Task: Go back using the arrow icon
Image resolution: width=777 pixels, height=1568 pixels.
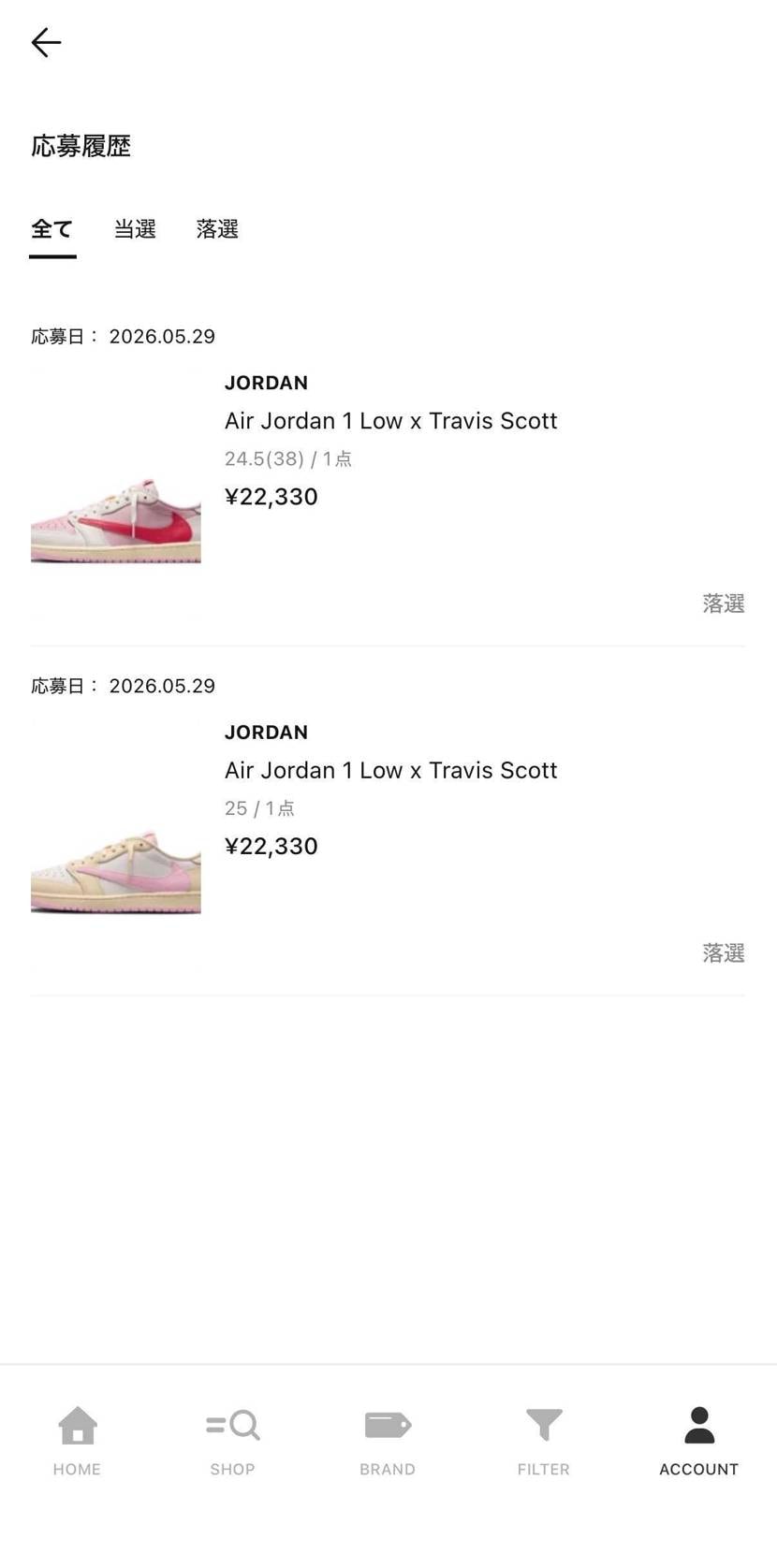Action: (x=46, y=43)
